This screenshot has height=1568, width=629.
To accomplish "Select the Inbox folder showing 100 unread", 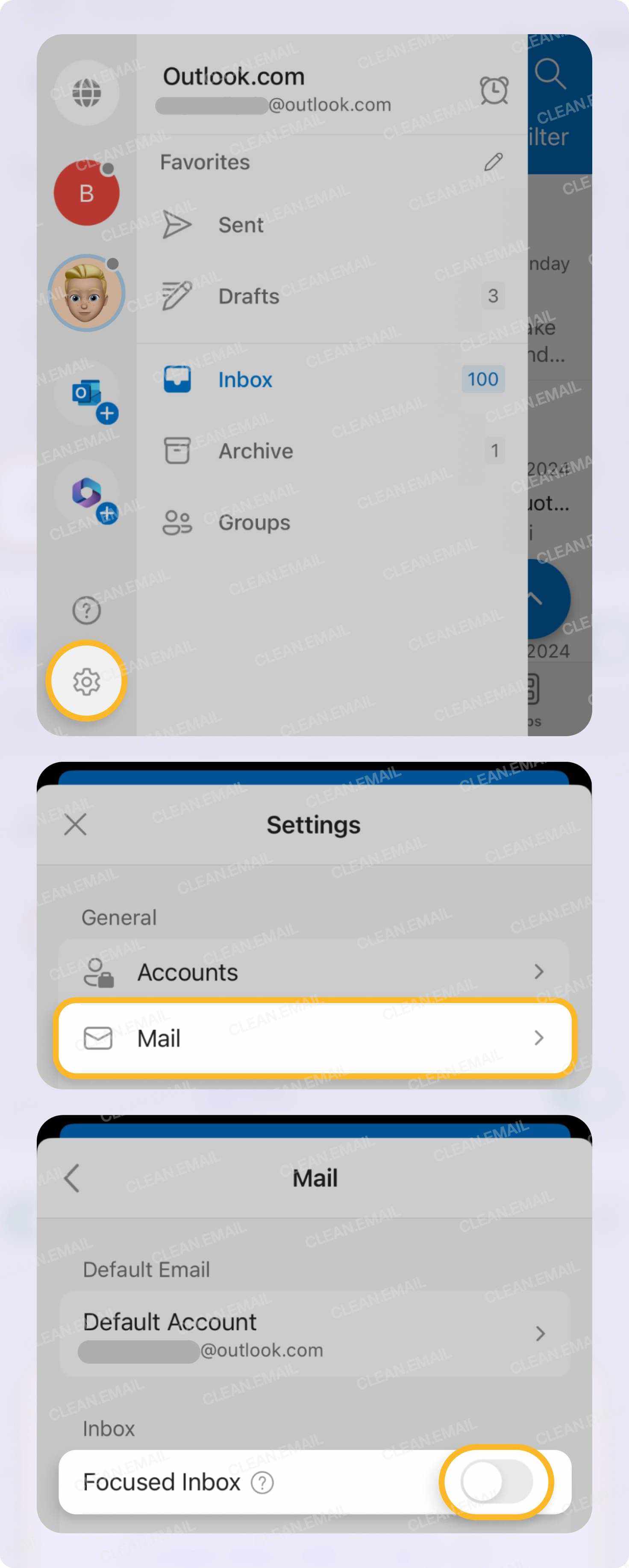I will (x=245, y=379).
